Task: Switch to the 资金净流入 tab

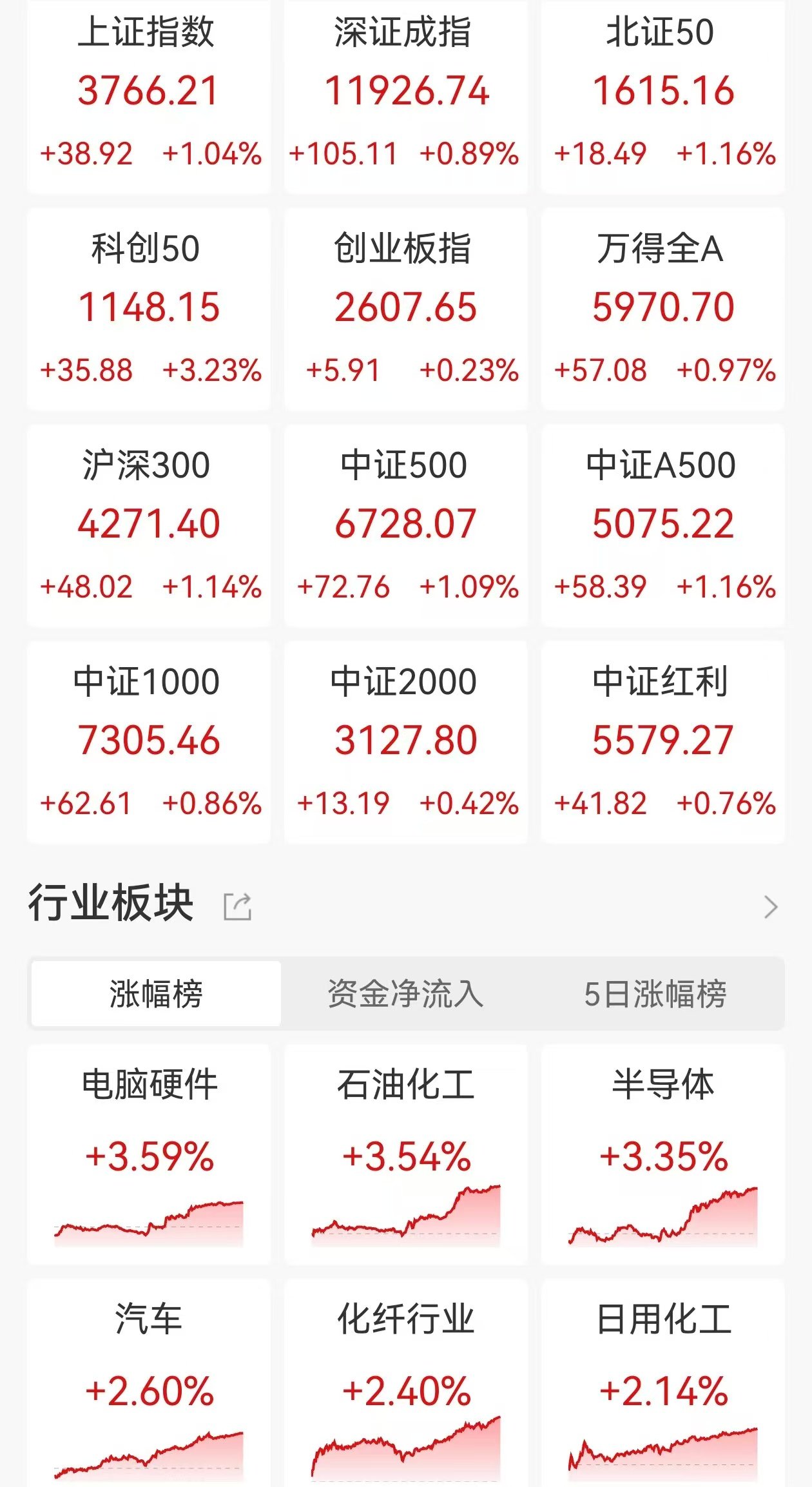Action: tap(406, 993)
